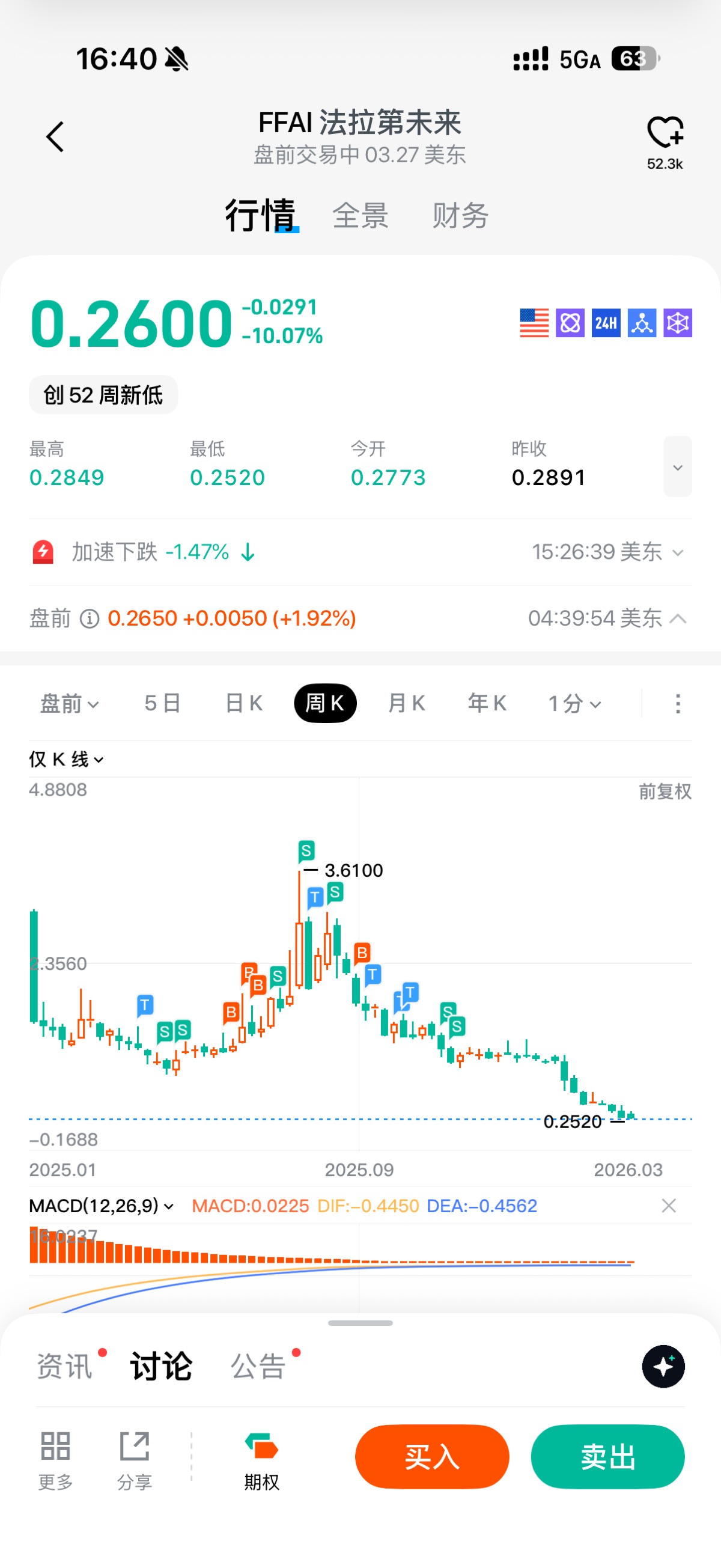The width and height of the screenshot is (721, 1568).
Task: Add FFAI to watchlist with heart icon
Action: click(x=665, y=133)
